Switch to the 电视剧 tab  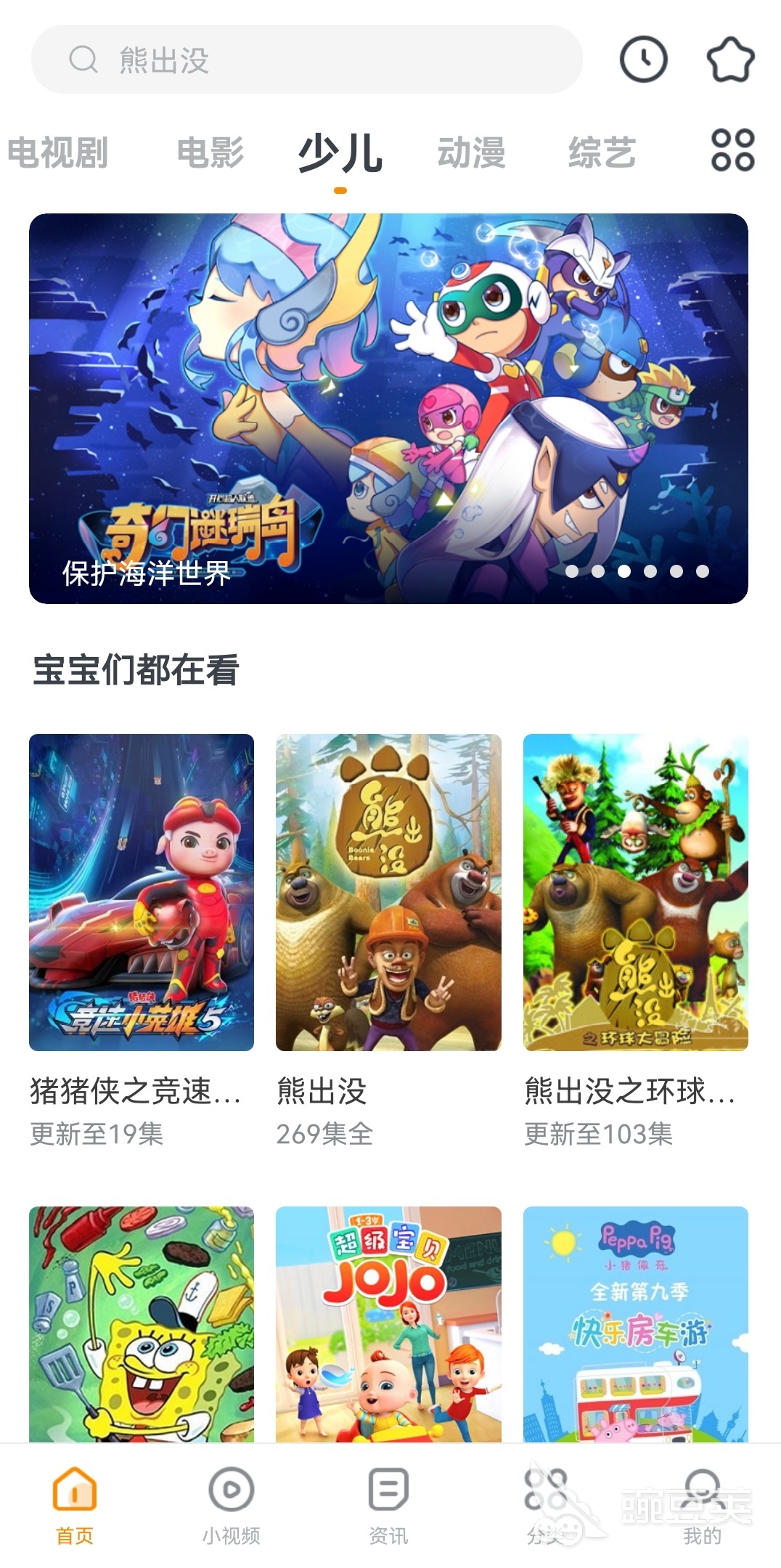tap(58, 152)
